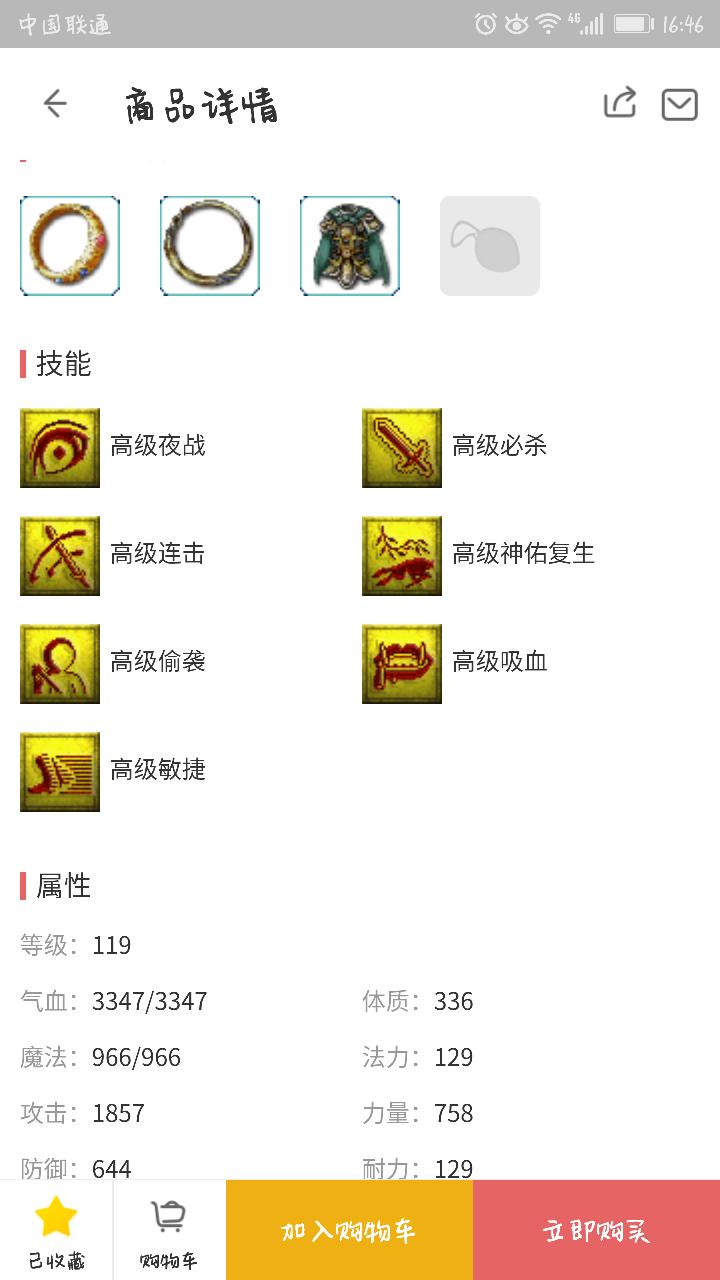
Task: View the 高级必杀 skill
Action: coord(402,448)
